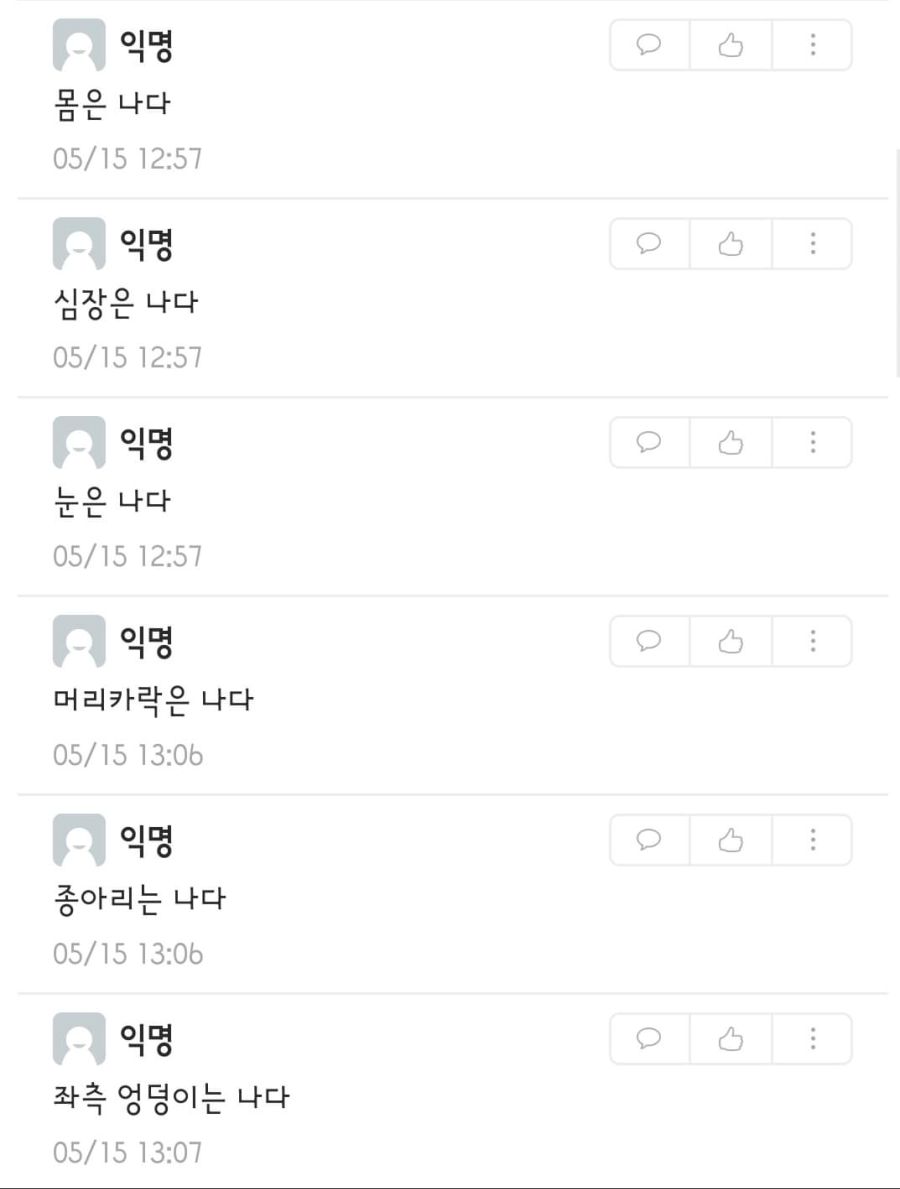Open more options for '눈은 나다'

812,442
